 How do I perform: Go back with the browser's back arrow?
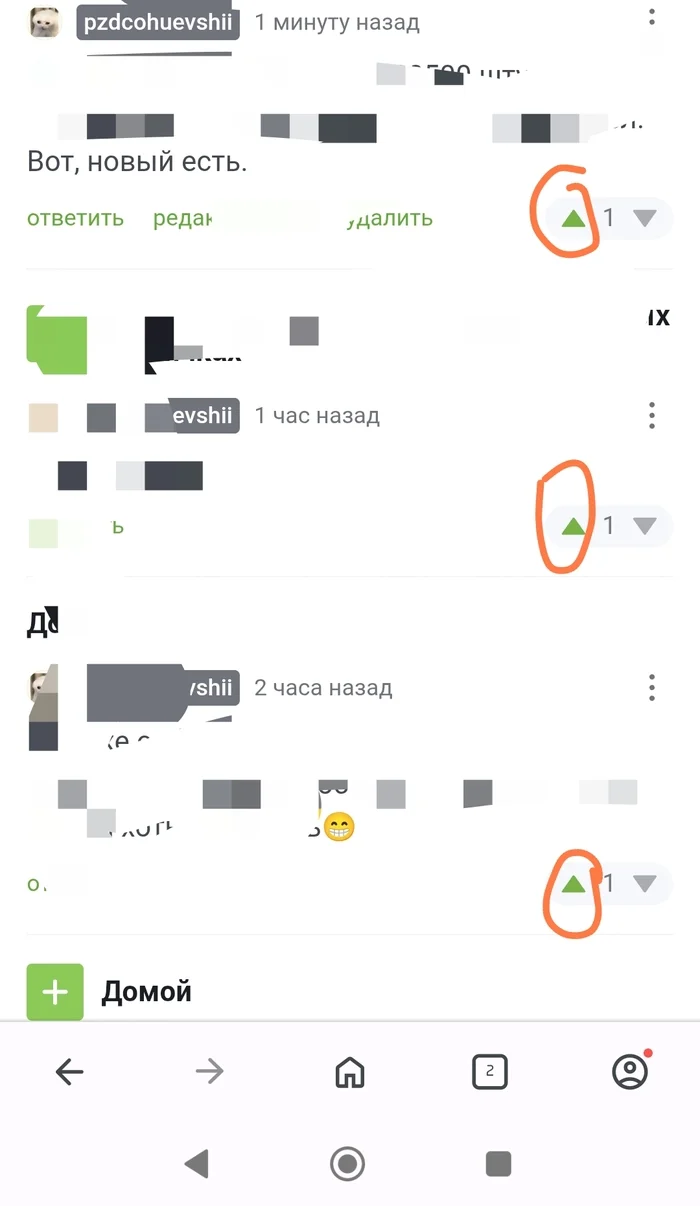coord(69,1073)
